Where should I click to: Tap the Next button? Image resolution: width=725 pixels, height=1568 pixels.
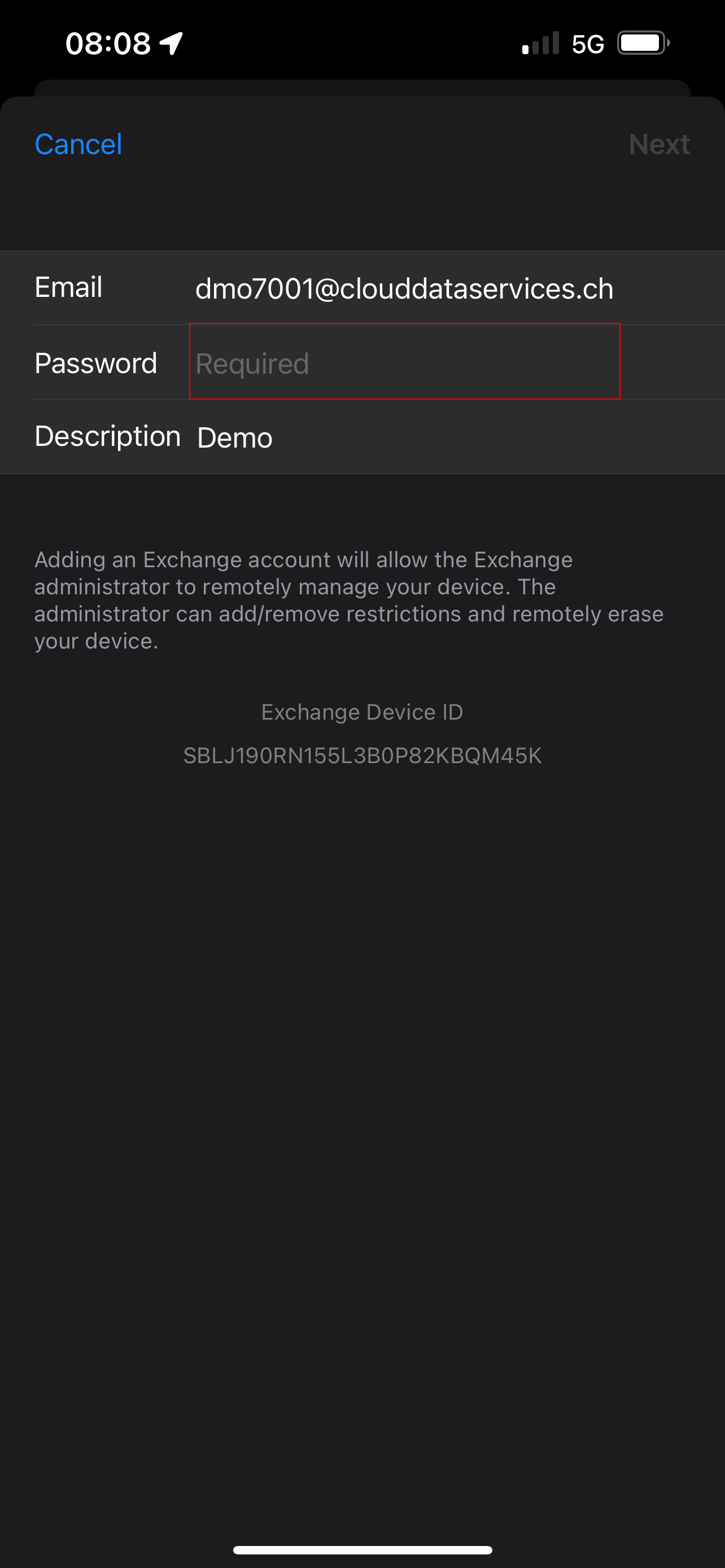(x=658, y=145)
